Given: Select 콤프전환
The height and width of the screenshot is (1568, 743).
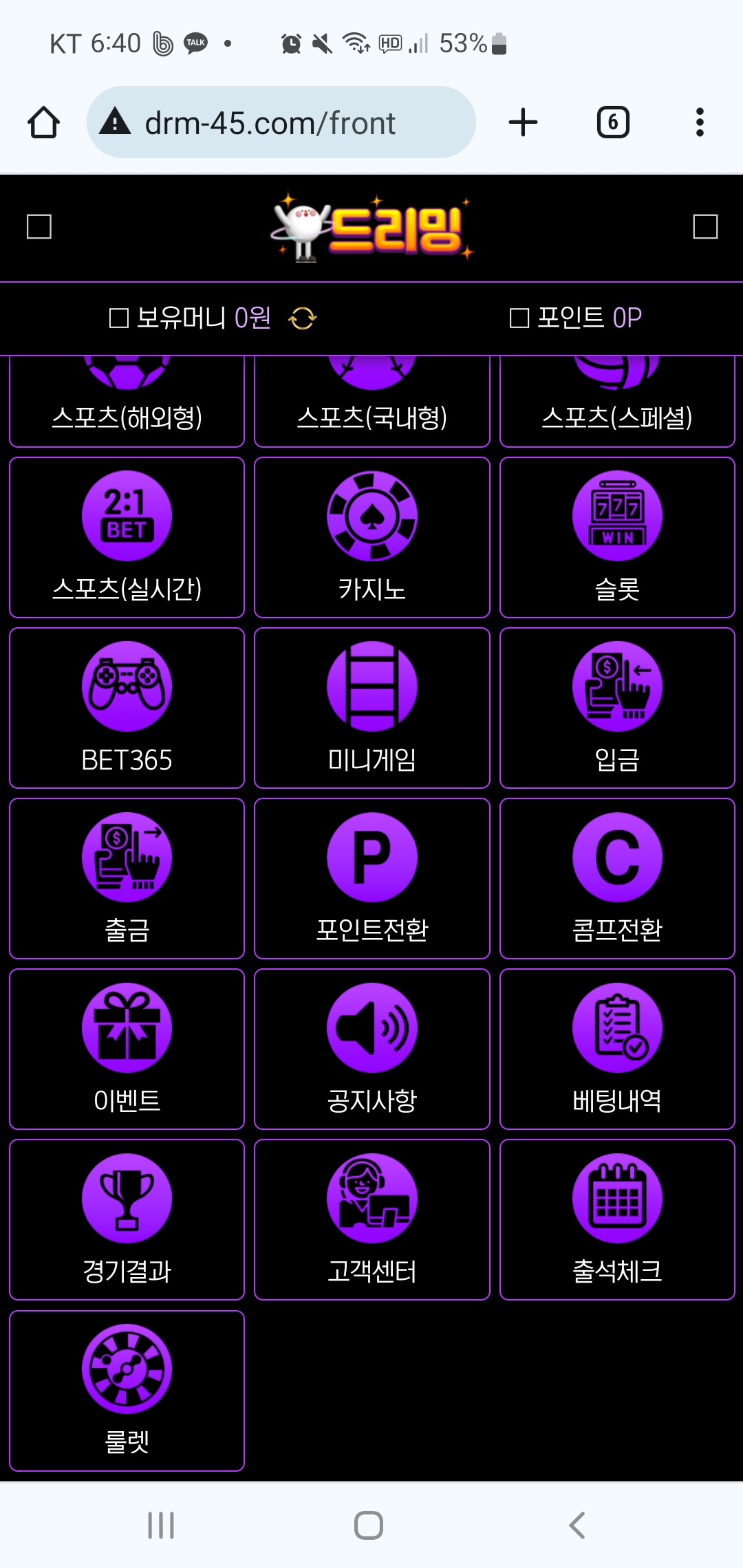Looking at the screenshot, I should click(x=617, y=878).
